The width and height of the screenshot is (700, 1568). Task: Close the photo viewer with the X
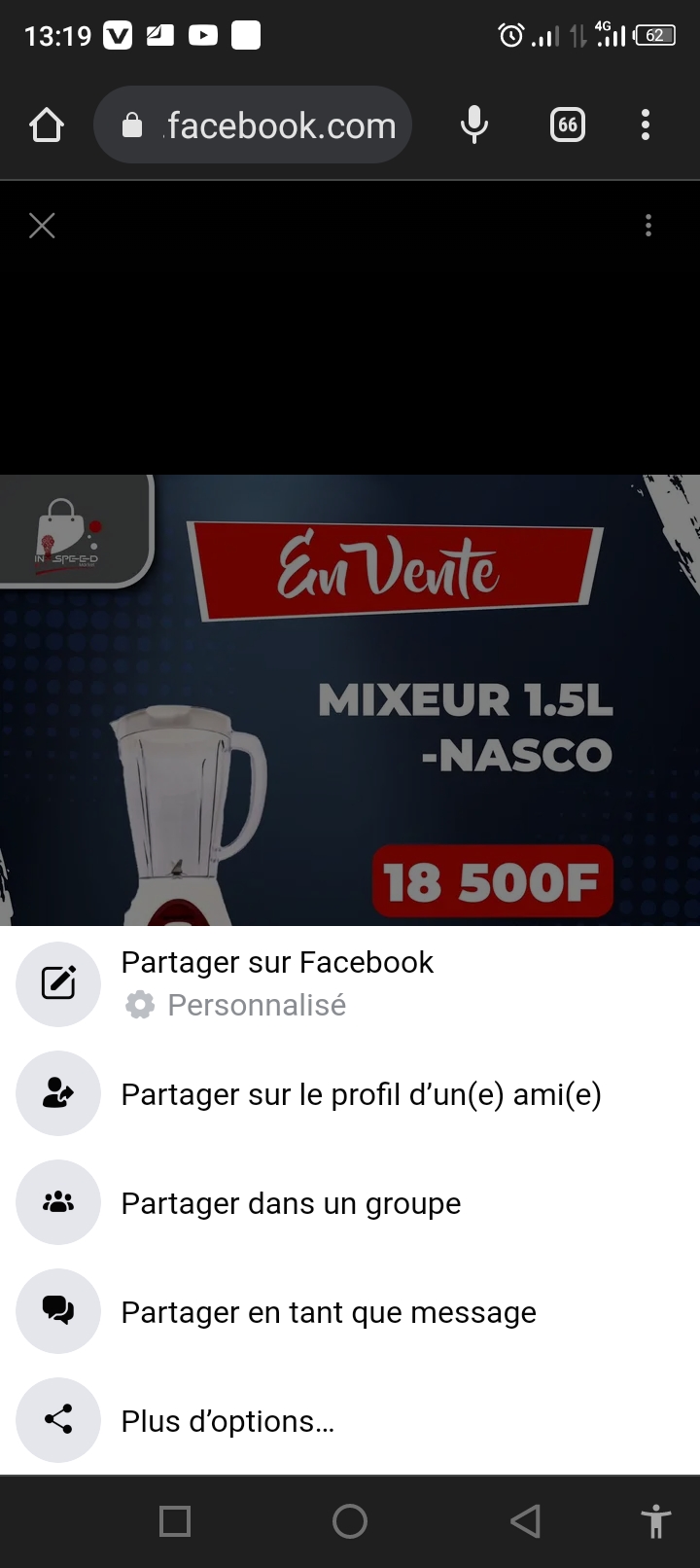click(x=42, y=226)
